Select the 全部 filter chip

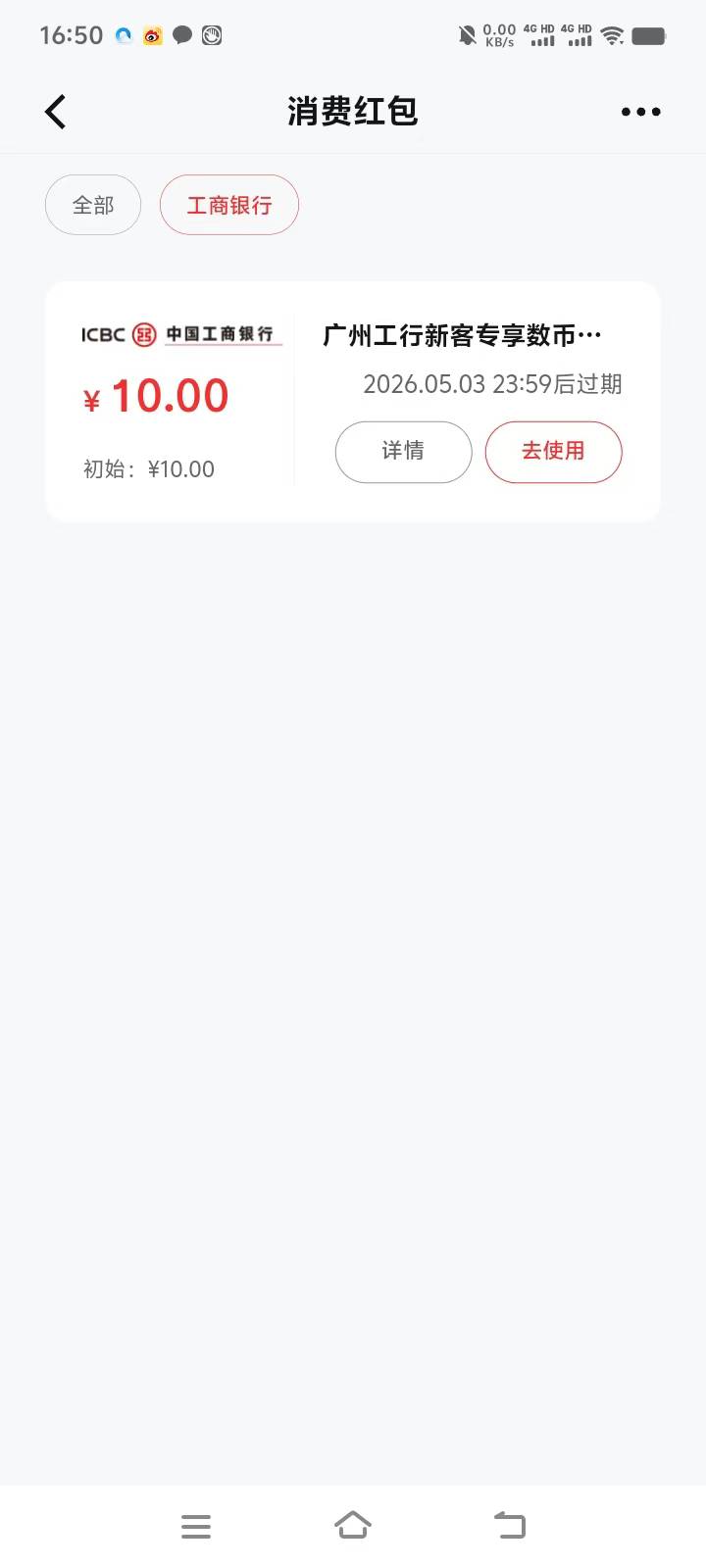93,205
